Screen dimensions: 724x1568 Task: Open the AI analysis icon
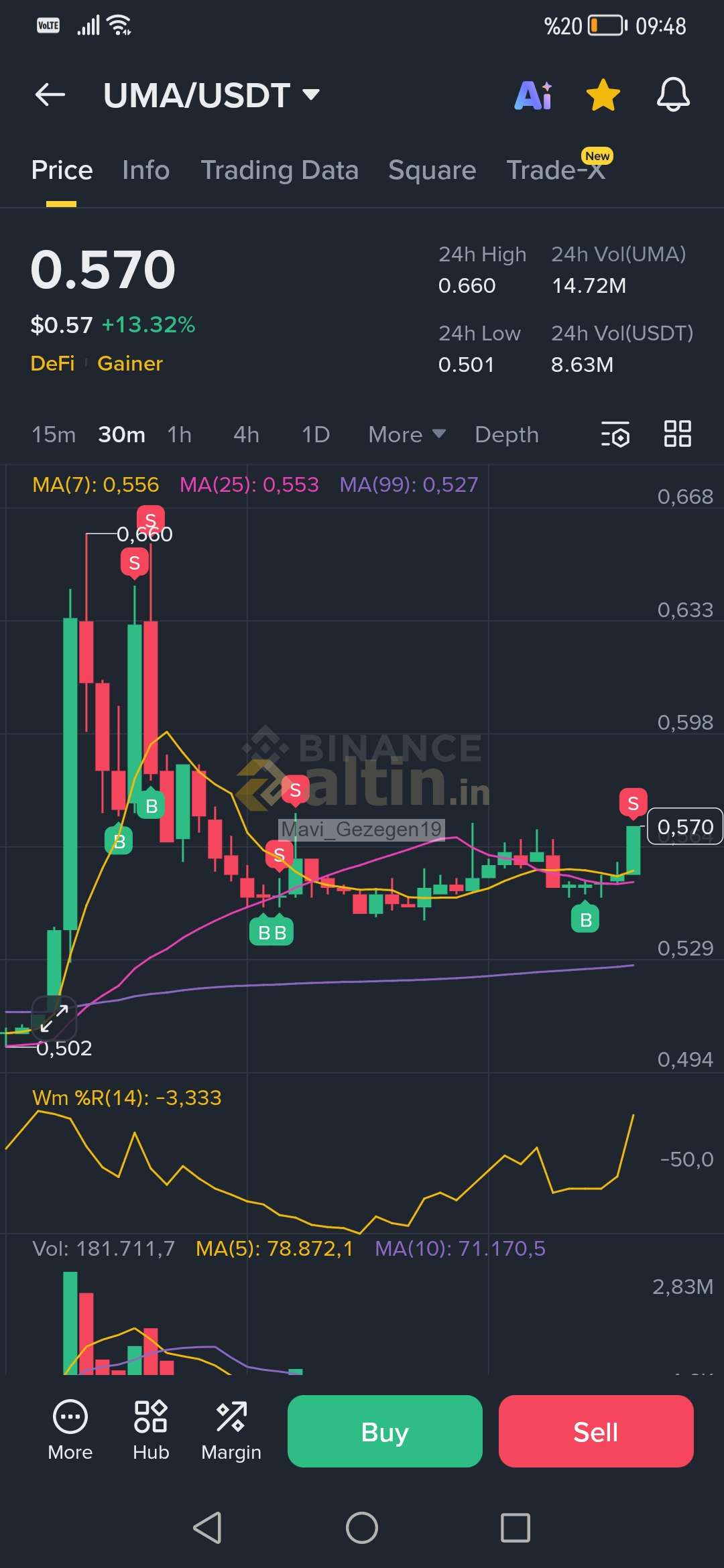(x=534, y=95)
